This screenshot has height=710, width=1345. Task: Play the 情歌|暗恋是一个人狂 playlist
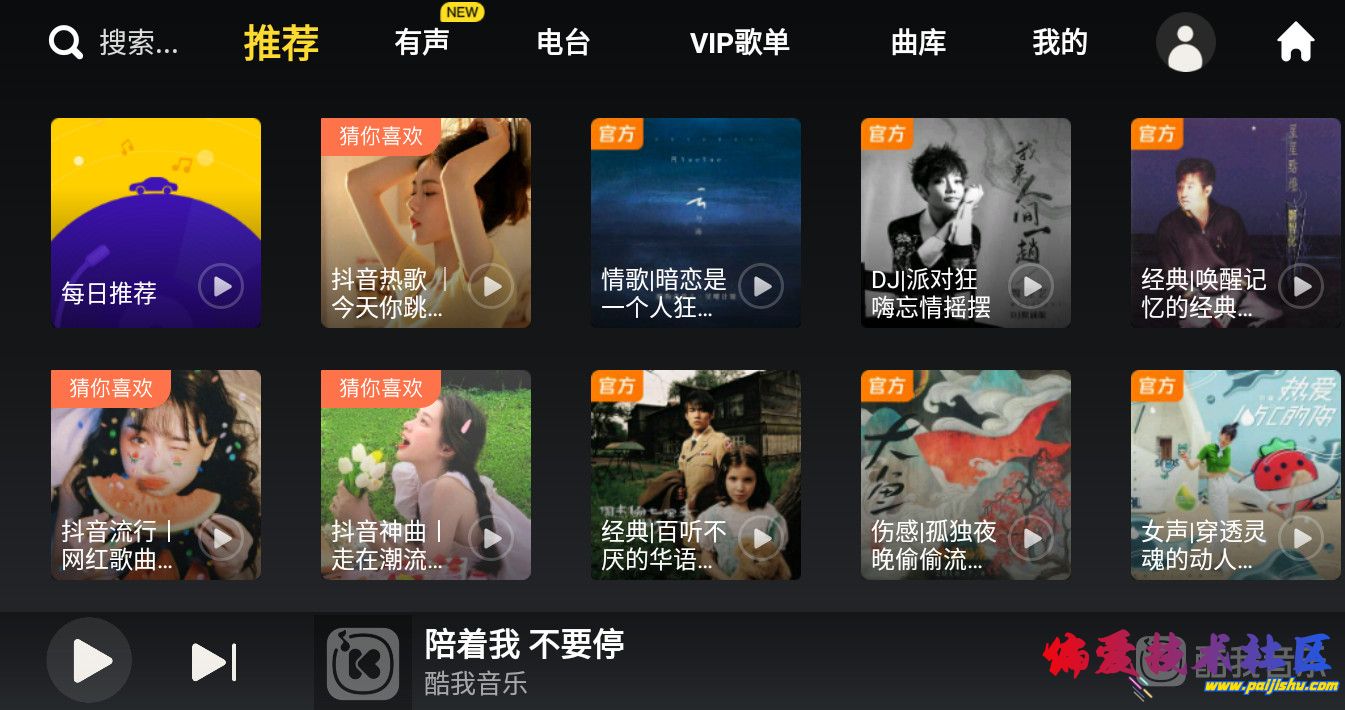coord(762,287)
